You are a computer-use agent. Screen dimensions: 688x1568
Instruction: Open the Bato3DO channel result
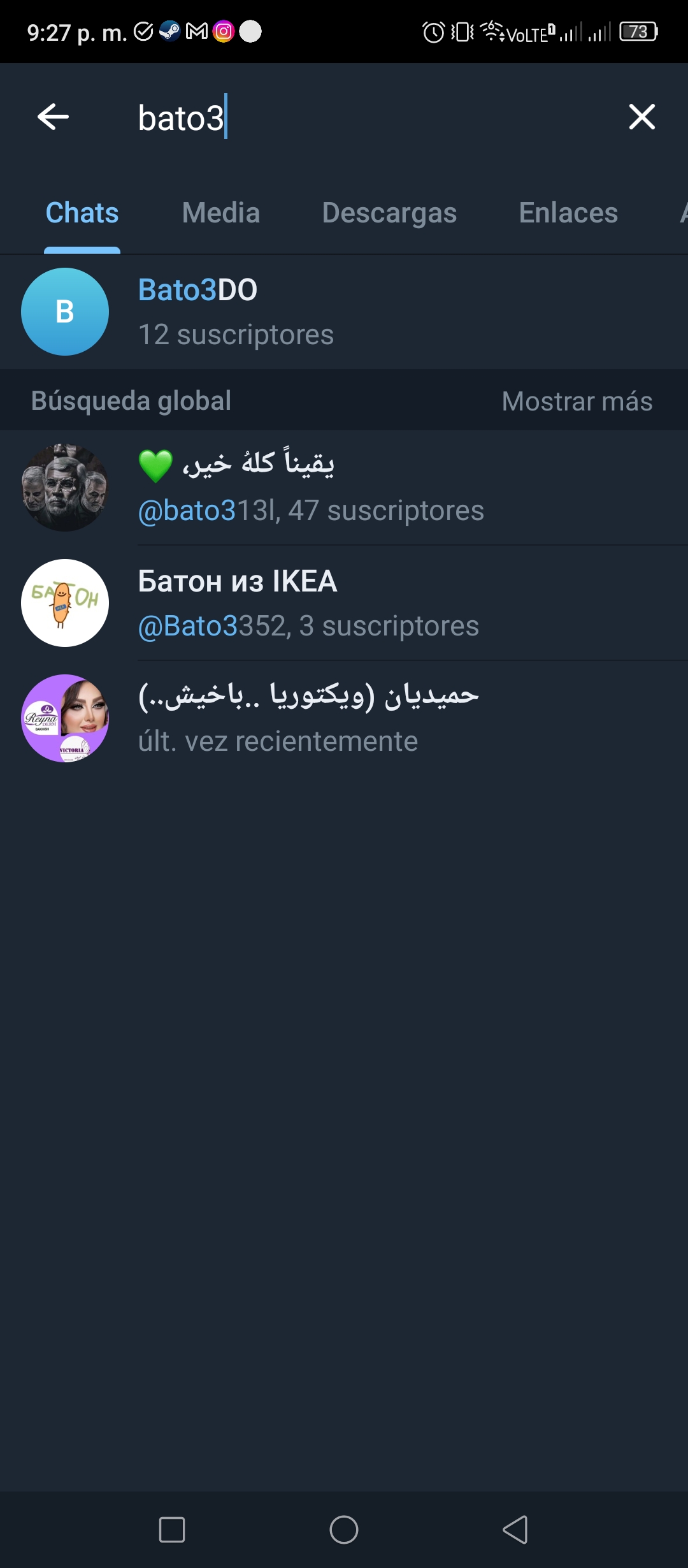click(x=344, y=312)
